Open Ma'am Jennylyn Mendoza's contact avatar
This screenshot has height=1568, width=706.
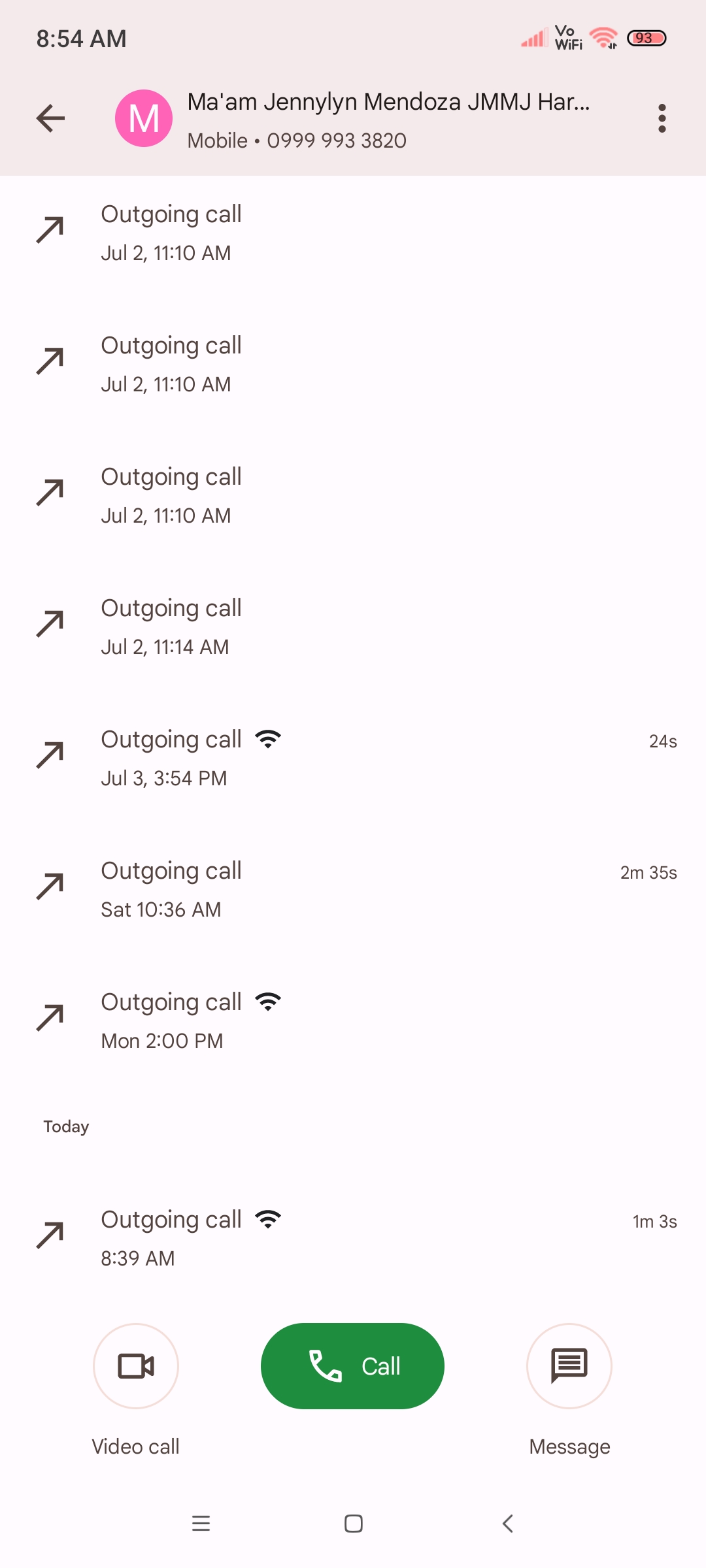[144, 118]
